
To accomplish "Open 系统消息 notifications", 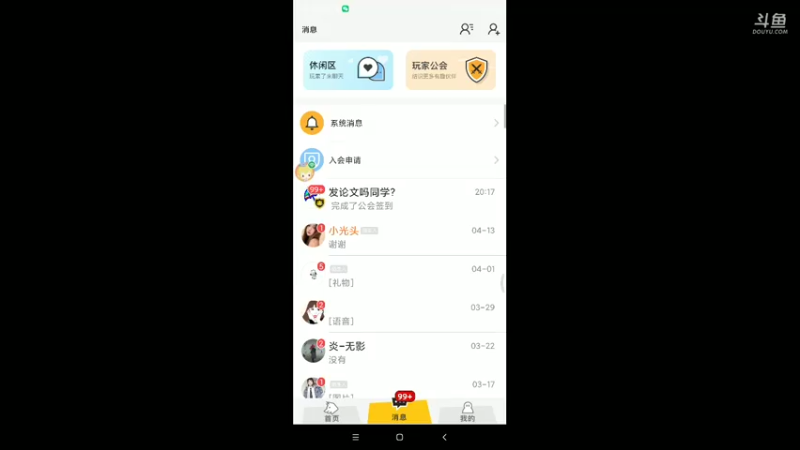I will pyautogui.click(x=400, y=123).
